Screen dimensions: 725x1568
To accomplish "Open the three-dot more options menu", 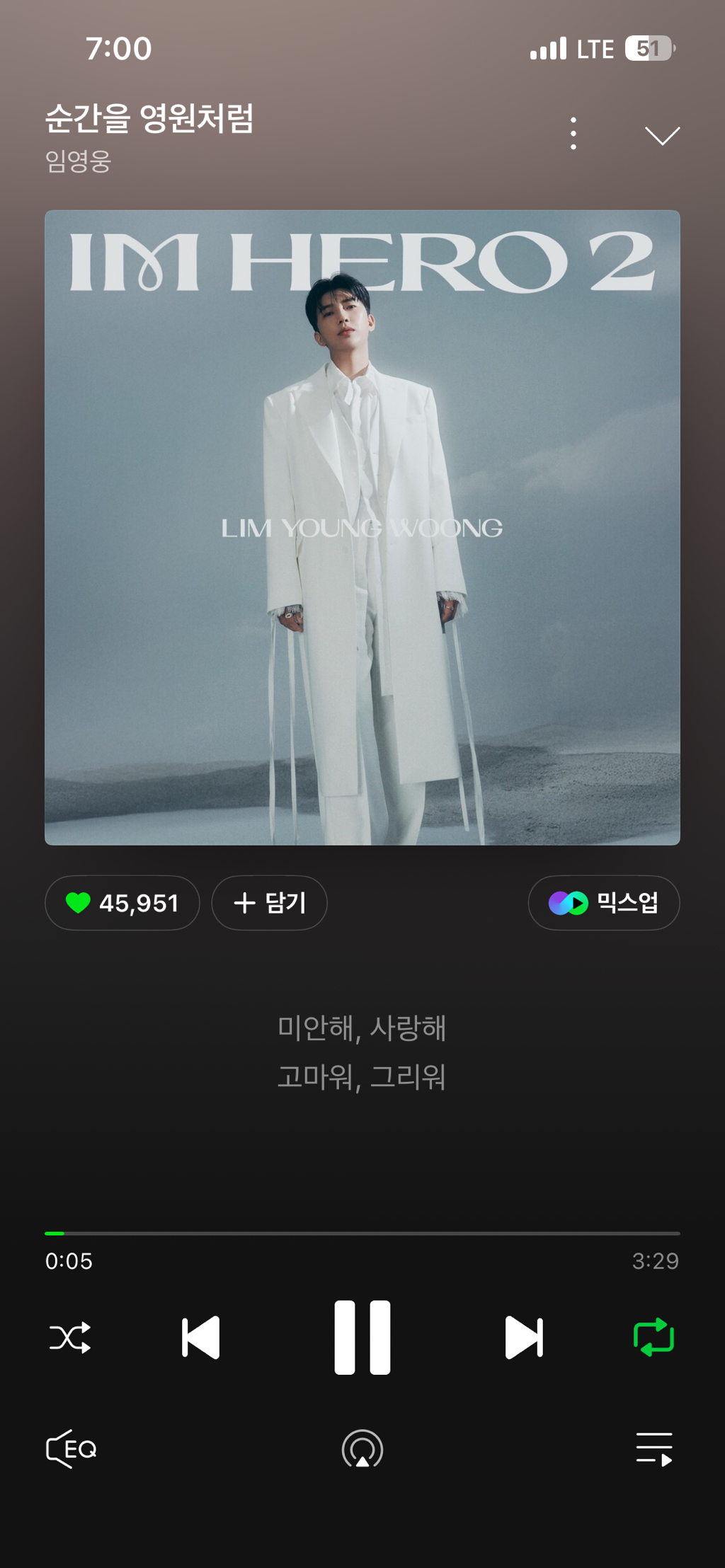I will (573, 134).
